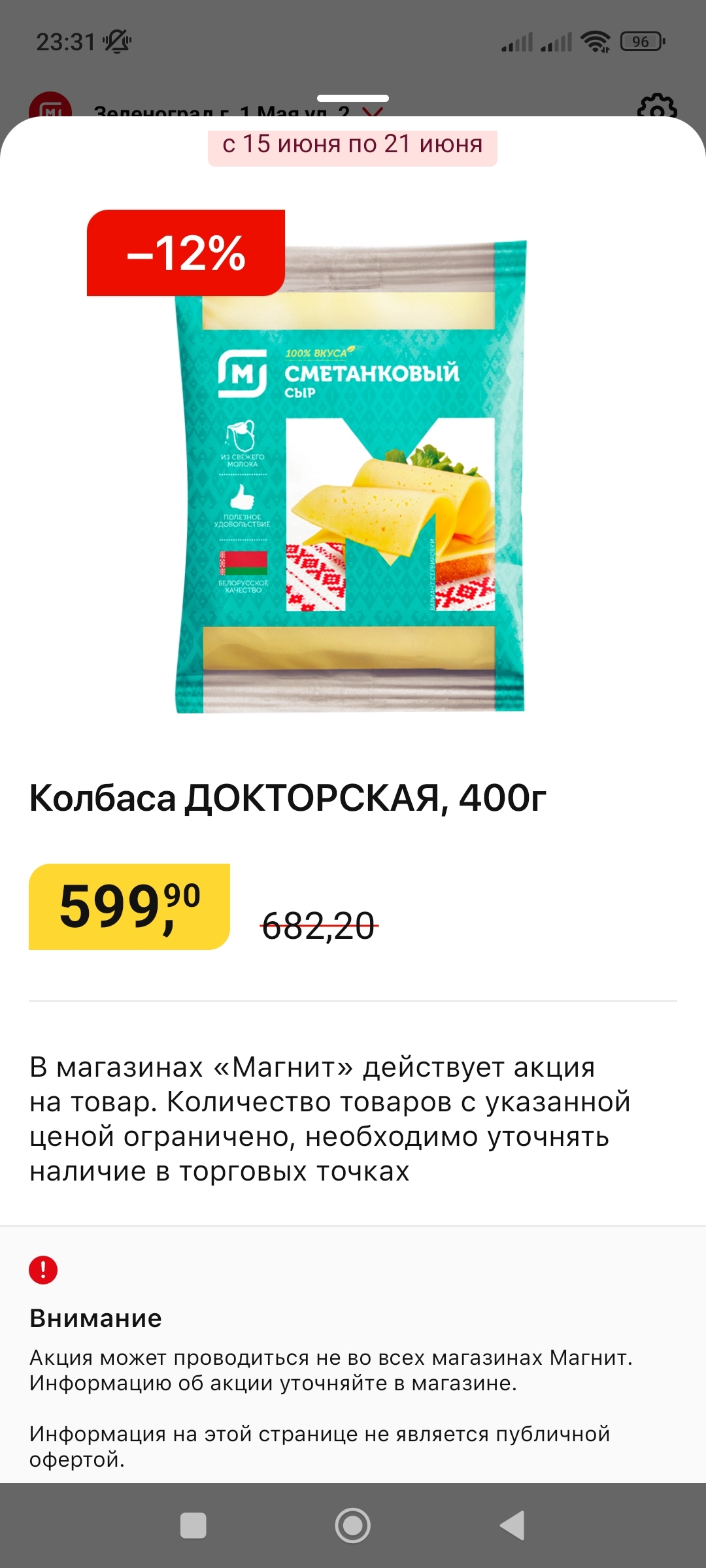Open recent apps from the navigation bar

point(193,1526)
